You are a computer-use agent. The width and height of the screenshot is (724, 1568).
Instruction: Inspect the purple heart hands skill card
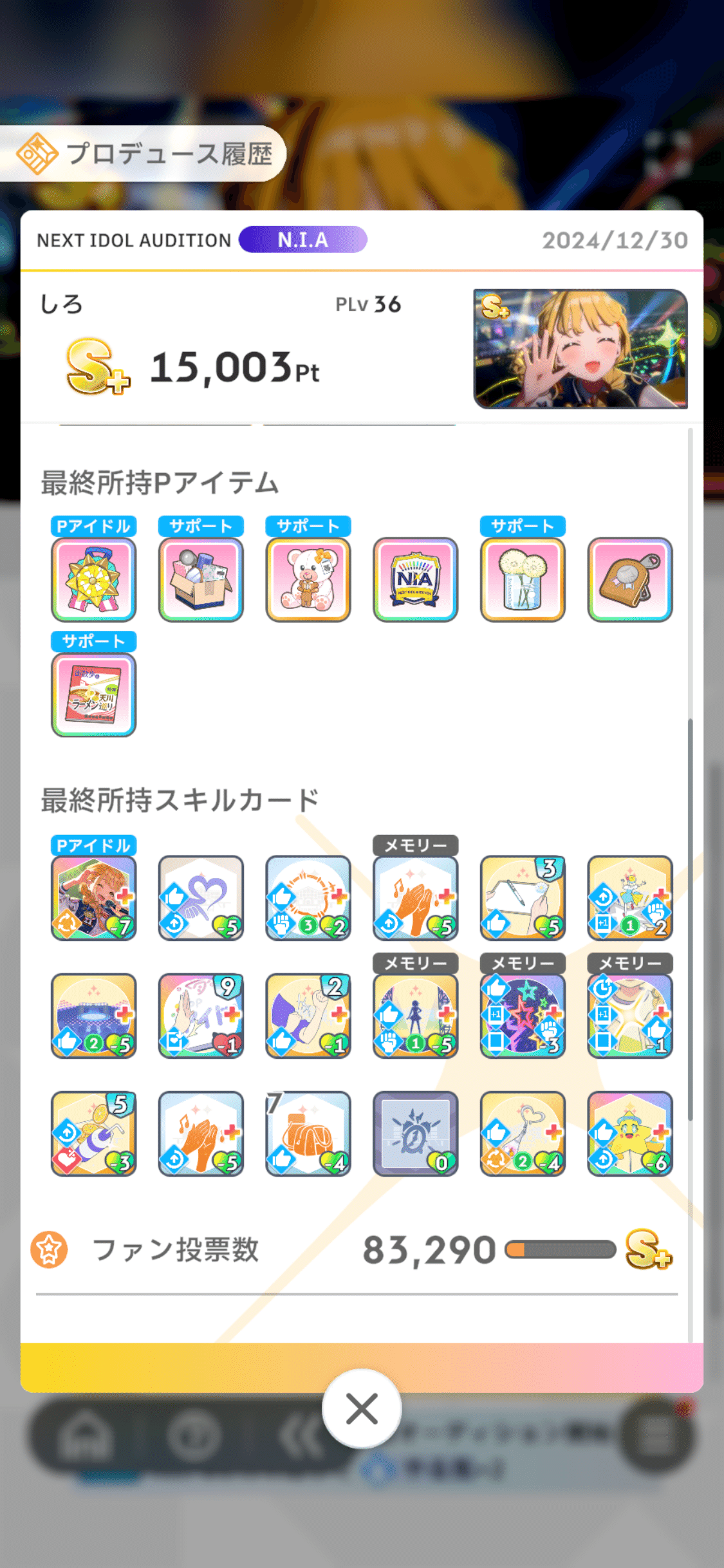(x=201, y=898)
